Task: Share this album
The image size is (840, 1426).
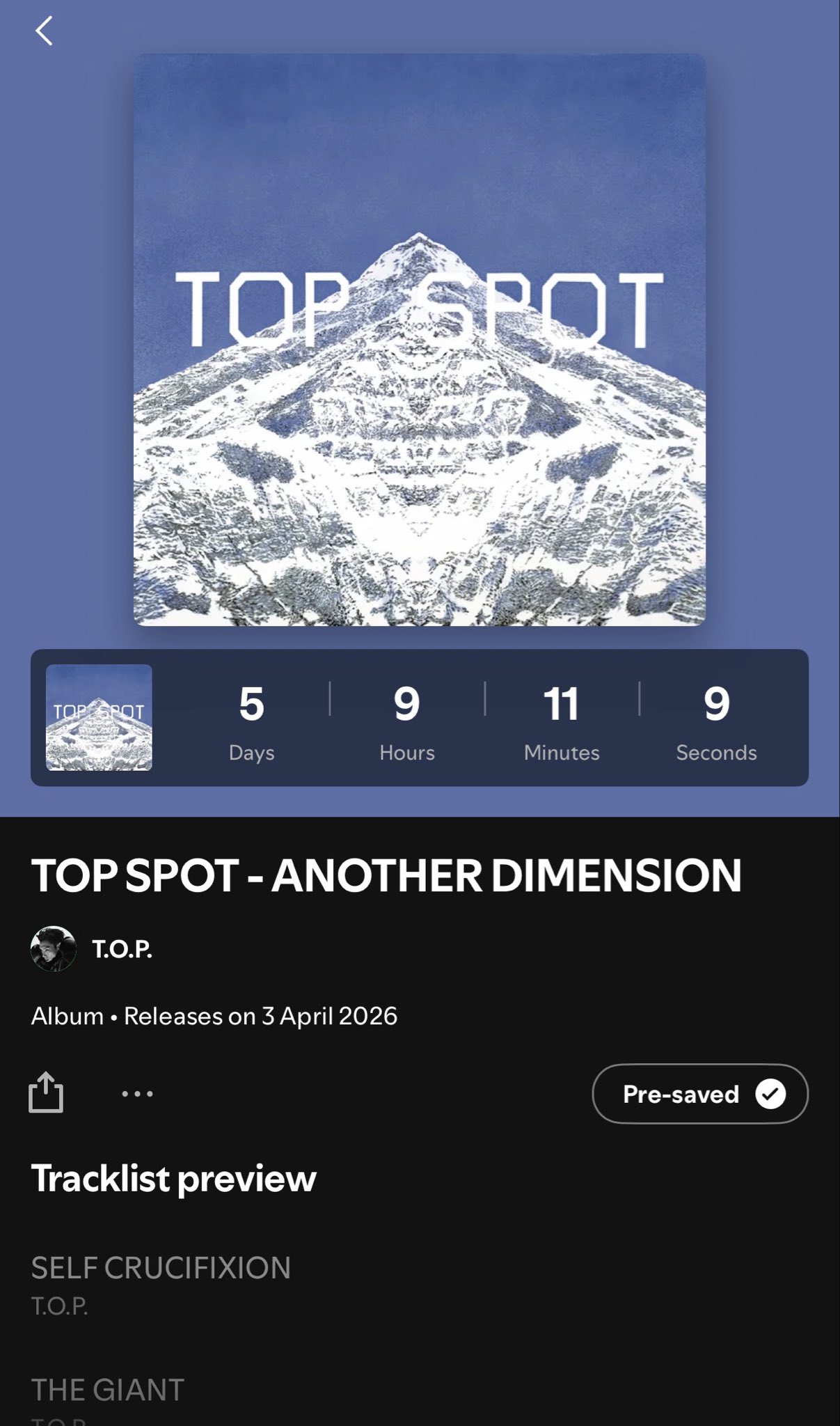Action: coord(46,1092)
